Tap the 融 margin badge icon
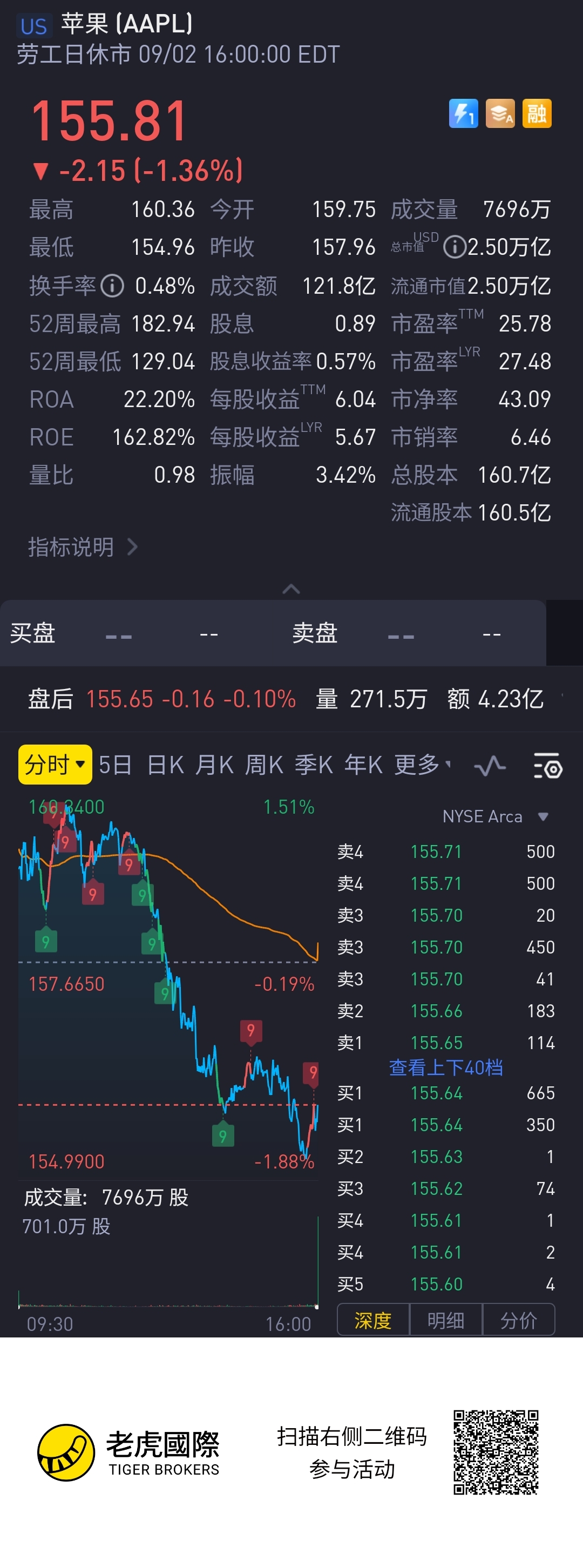The width and height of the screenshot is (583, 1568). tap(537, 114)
